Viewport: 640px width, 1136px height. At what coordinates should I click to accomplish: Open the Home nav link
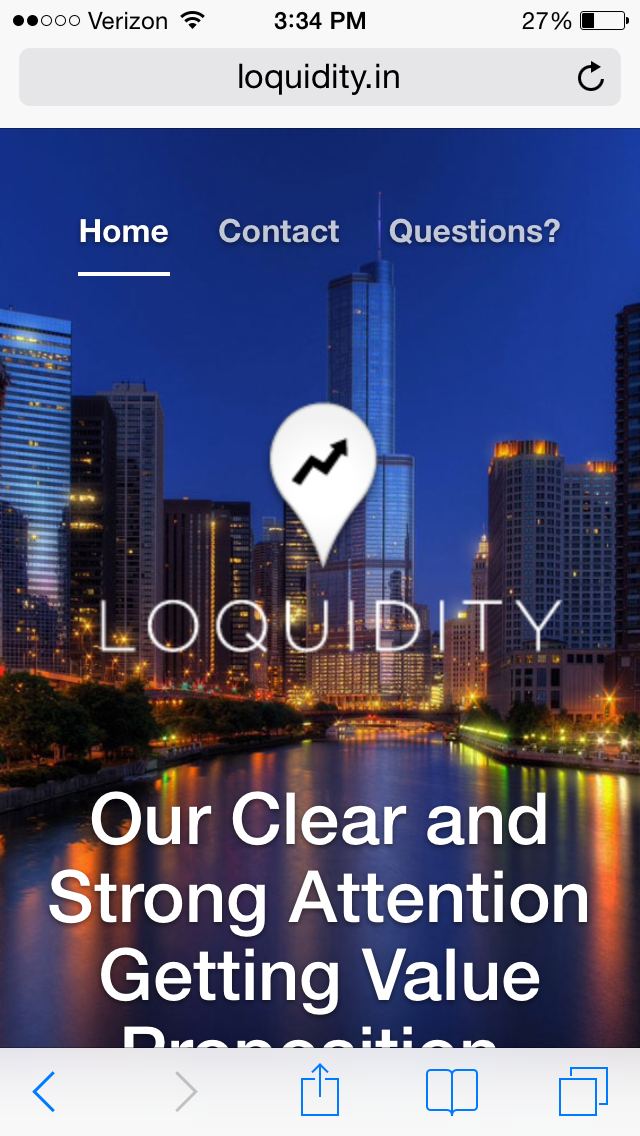pyautogui.click(x=124, y=232)
